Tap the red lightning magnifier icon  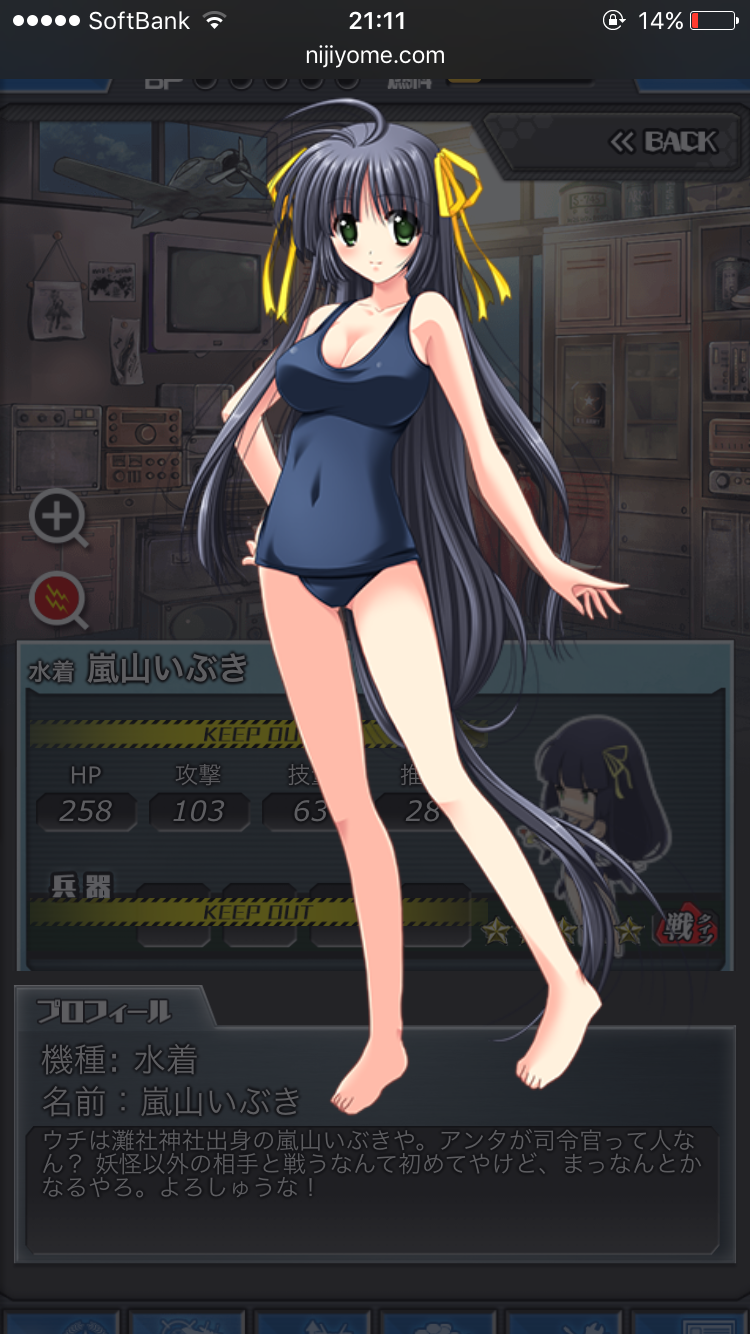coord(57,600)
